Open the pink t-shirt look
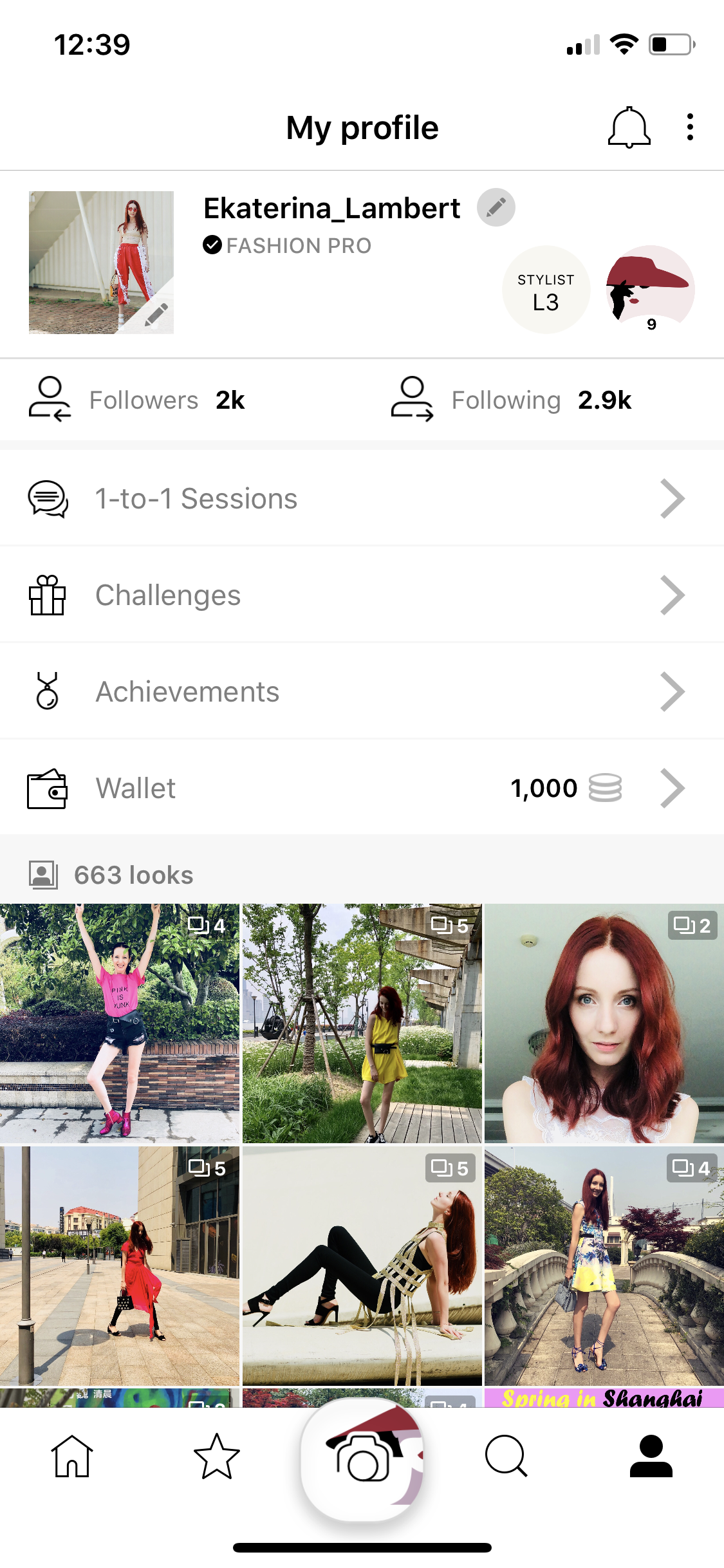 pyautogui.click(x=120, y=1023)
